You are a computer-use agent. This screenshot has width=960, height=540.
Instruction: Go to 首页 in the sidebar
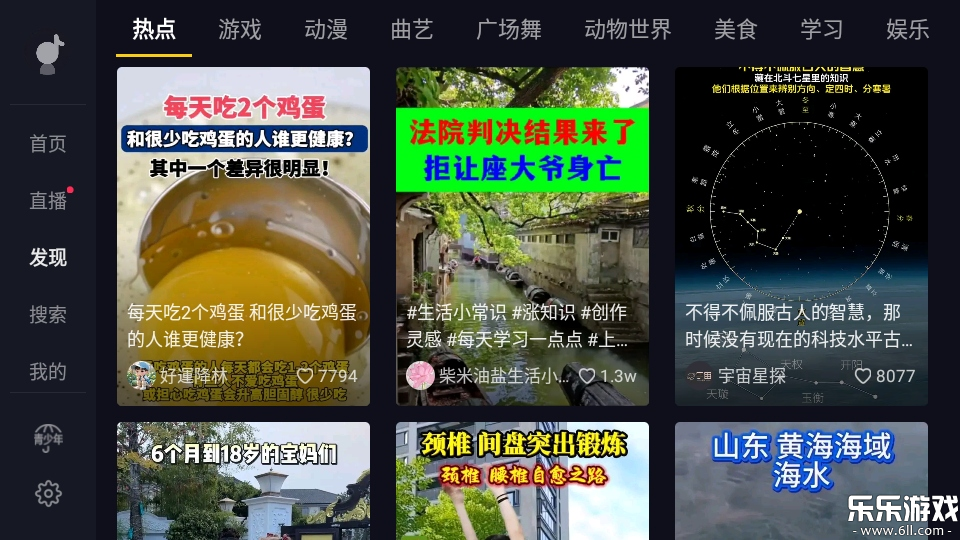(48, 144)
